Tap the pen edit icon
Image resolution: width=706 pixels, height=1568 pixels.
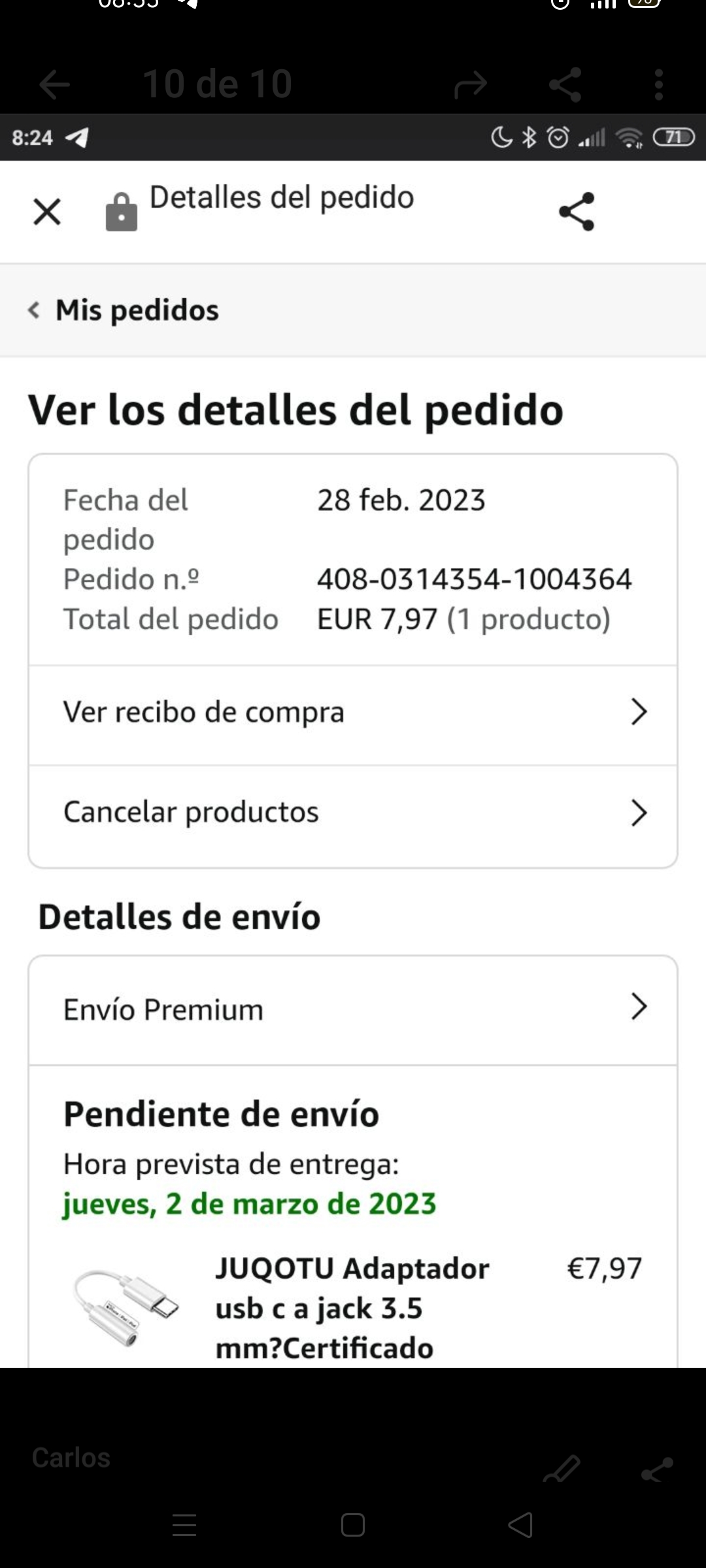pyautogui.click(x=562, y=1469)
